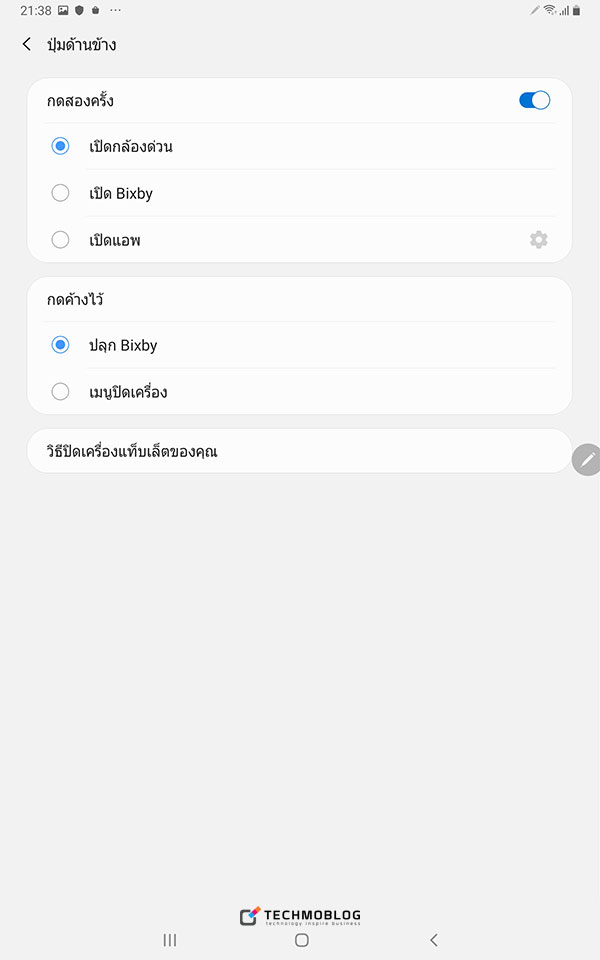The width and height of the screenshot is (600, 960).
Task: Open the gear settings for เปิดแอพ
Action: [x=539, y=239]
